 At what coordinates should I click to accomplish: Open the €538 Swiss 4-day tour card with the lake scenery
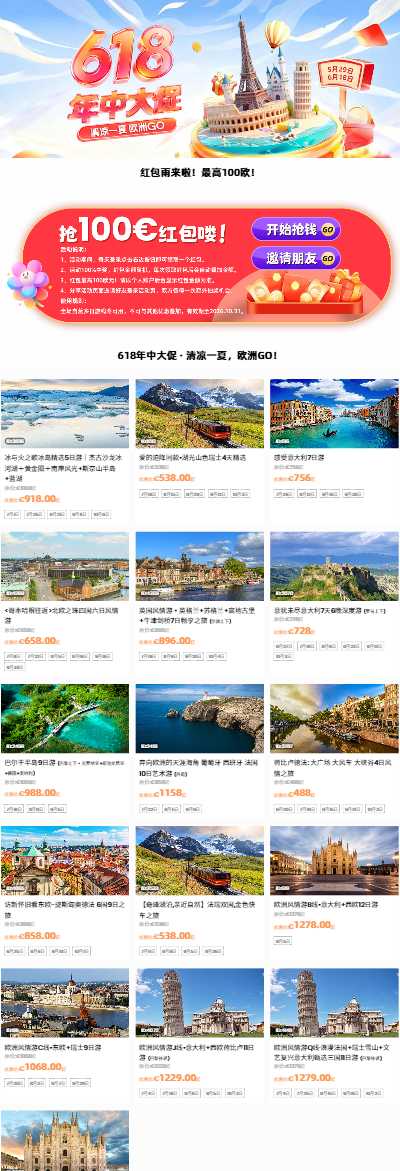[x=200, y=441]
